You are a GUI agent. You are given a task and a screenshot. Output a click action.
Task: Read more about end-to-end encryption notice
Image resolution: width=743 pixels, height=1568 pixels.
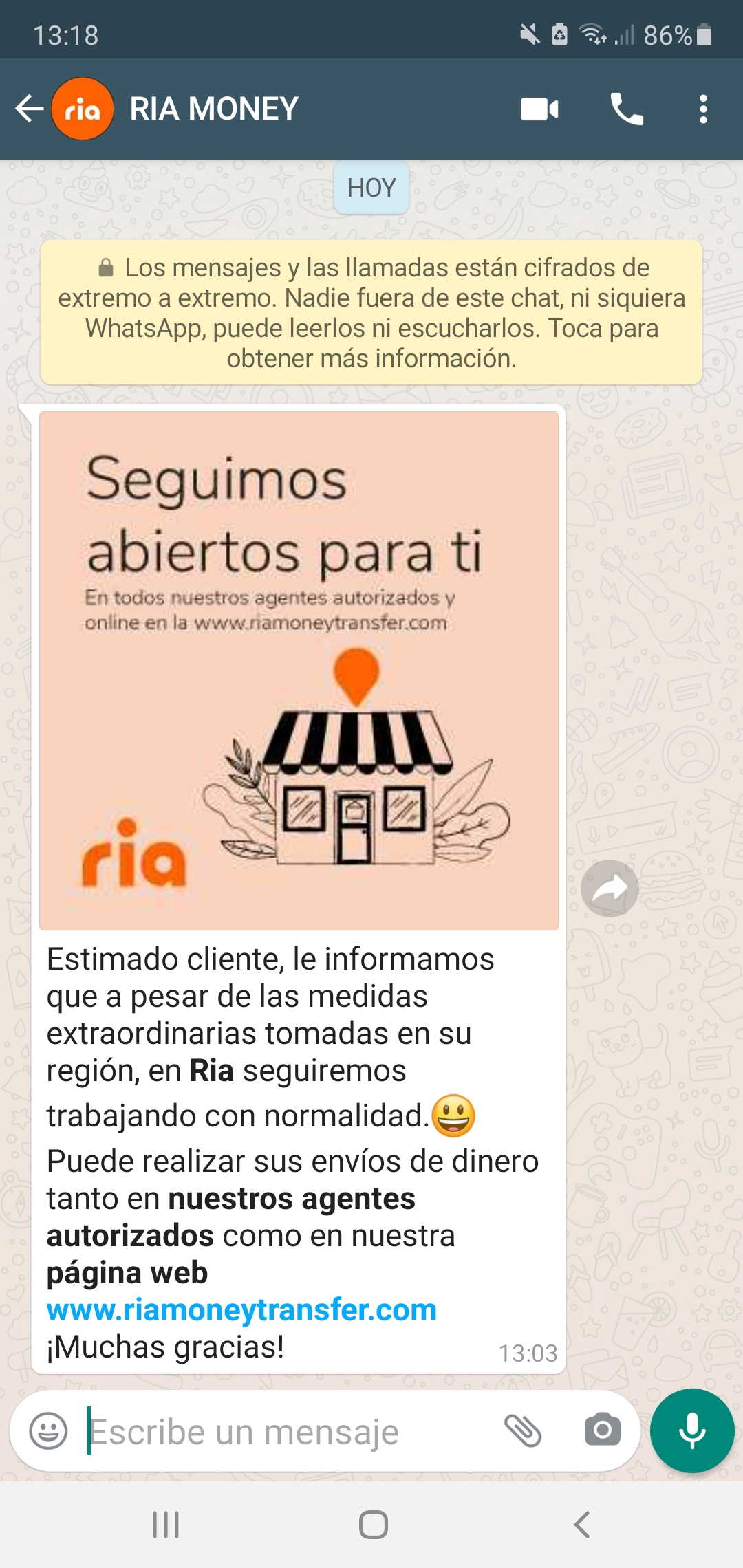pyautogui.click(x=371, y=312)
